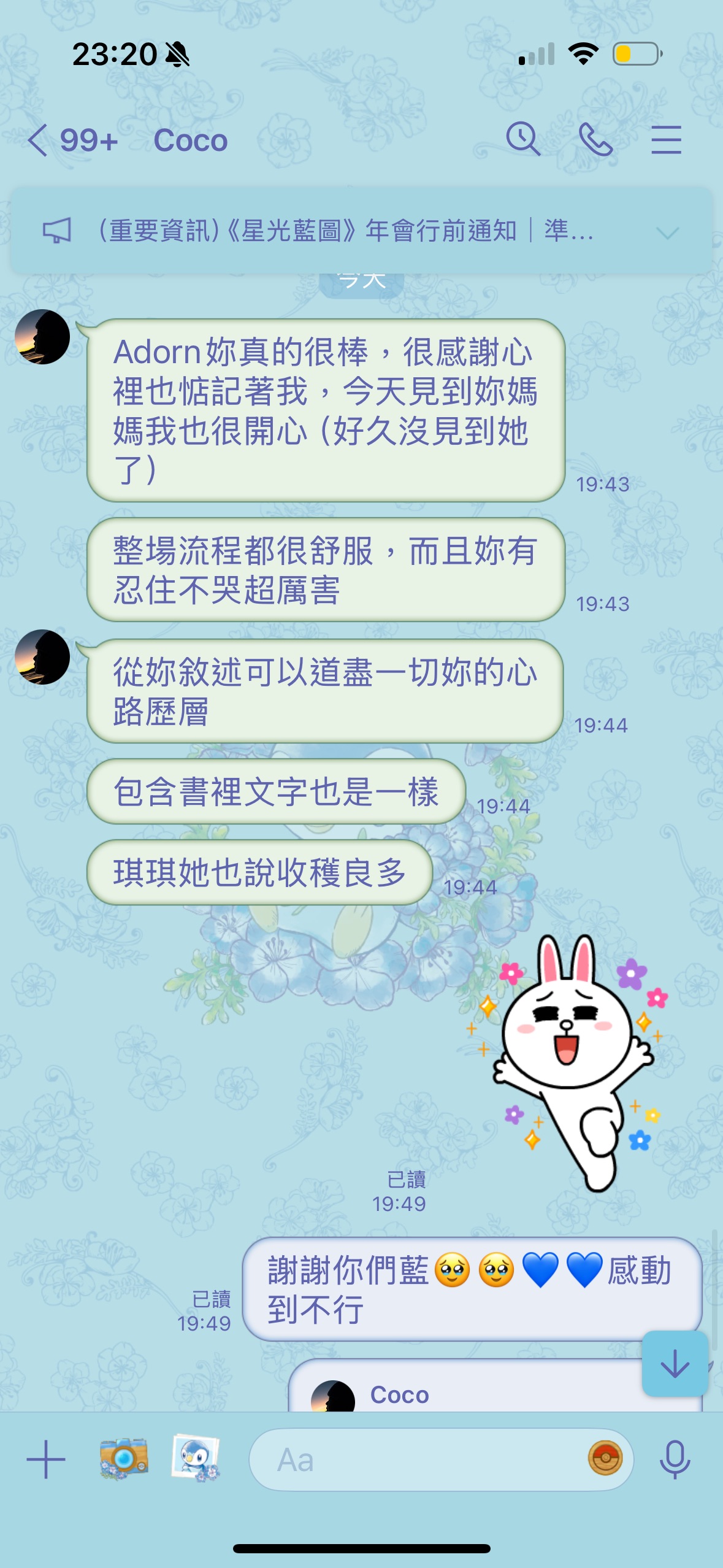
Task: Go back to the chat list
Action: [38, 140]
